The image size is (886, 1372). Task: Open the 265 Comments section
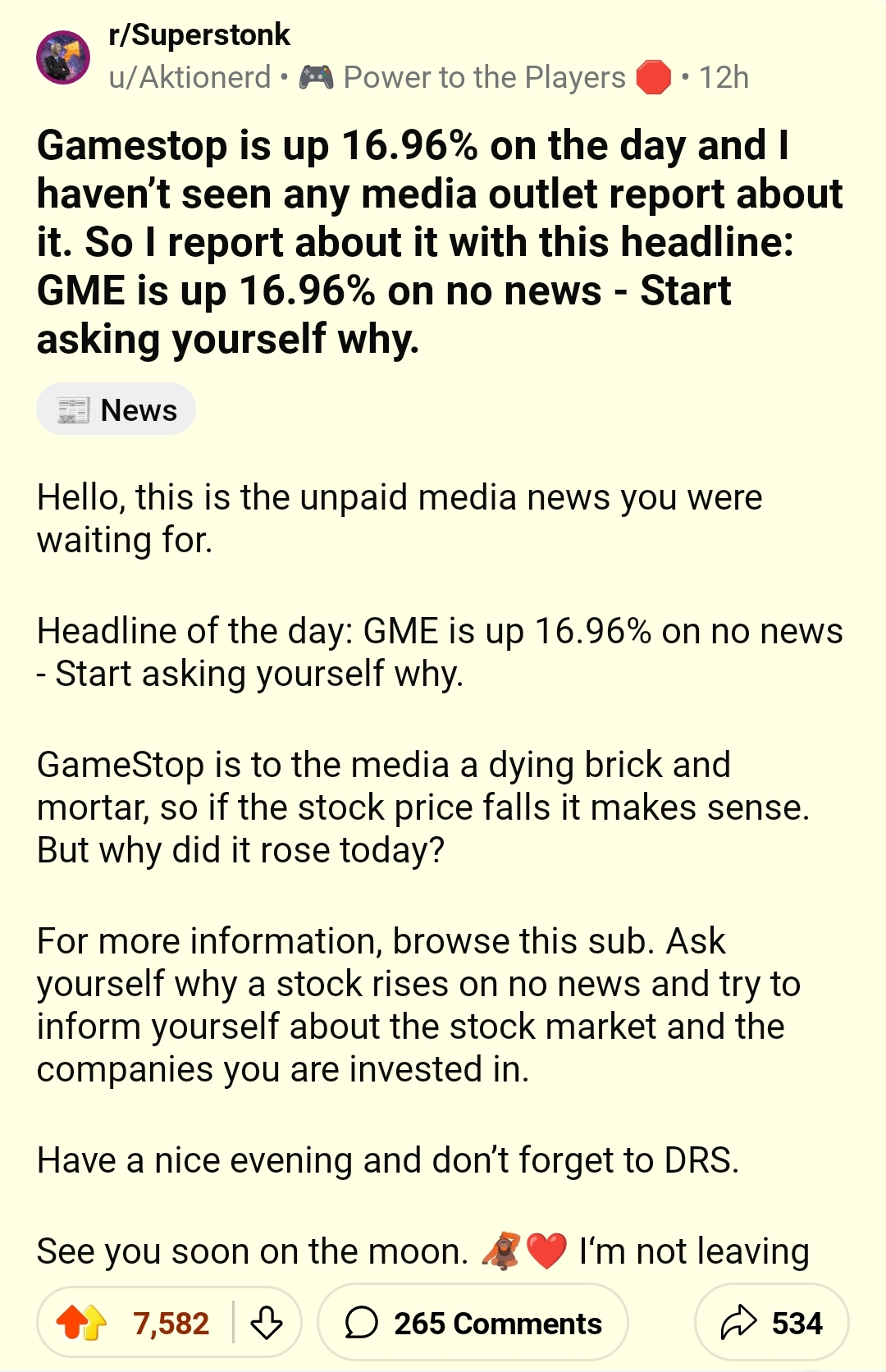[x=473, y=1323]
